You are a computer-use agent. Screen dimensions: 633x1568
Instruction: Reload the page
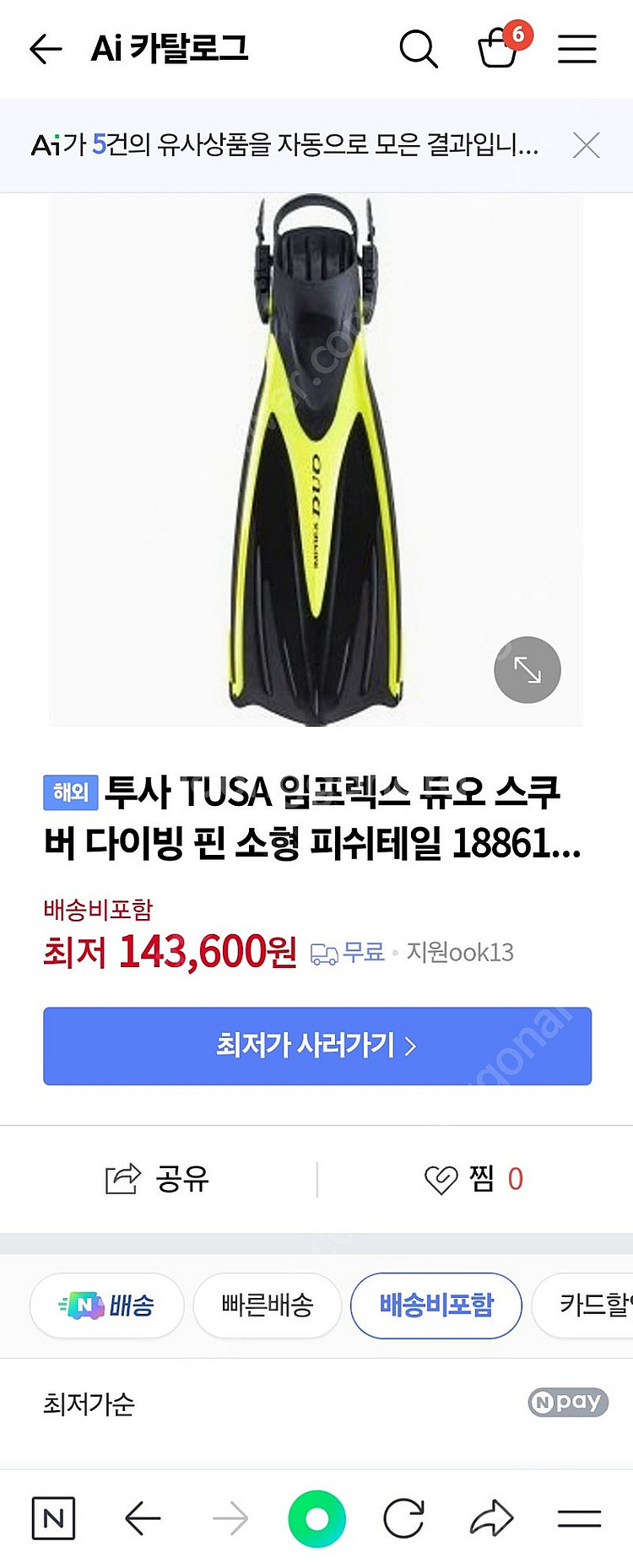point(404,1519)
